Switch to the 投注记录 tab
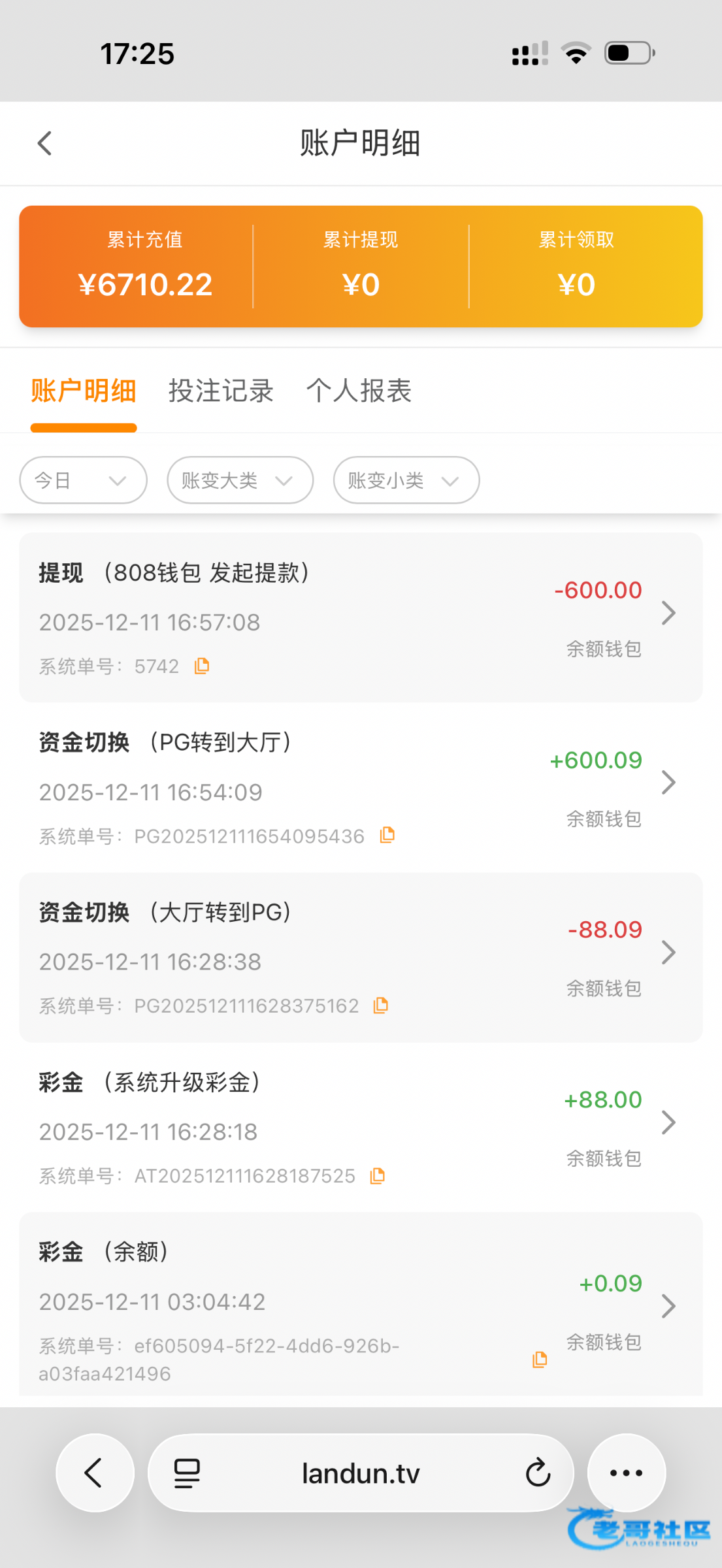This screenshot has height=1568, width=722. pos(221,391)
